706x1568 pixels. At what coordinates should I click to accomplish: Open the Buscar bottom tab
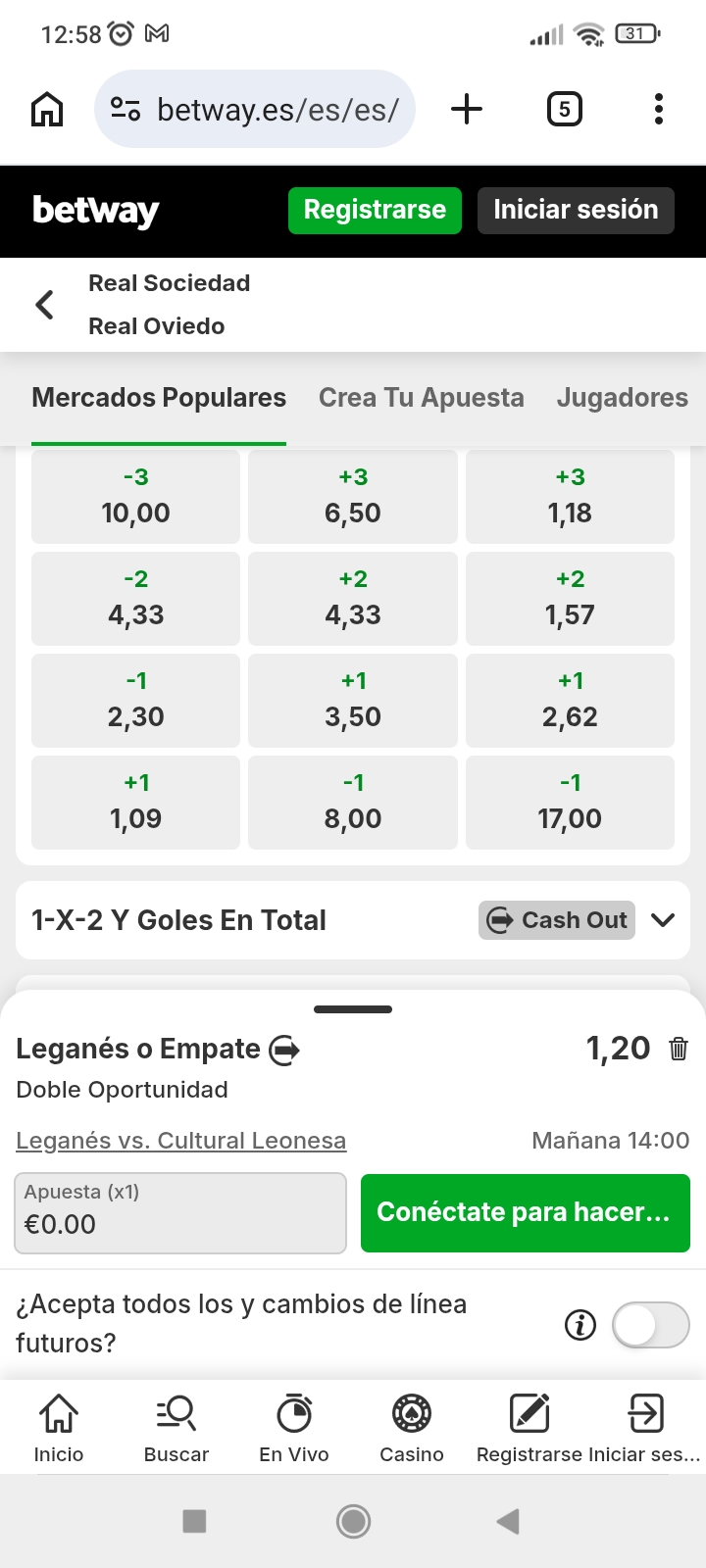(176, 1429)
